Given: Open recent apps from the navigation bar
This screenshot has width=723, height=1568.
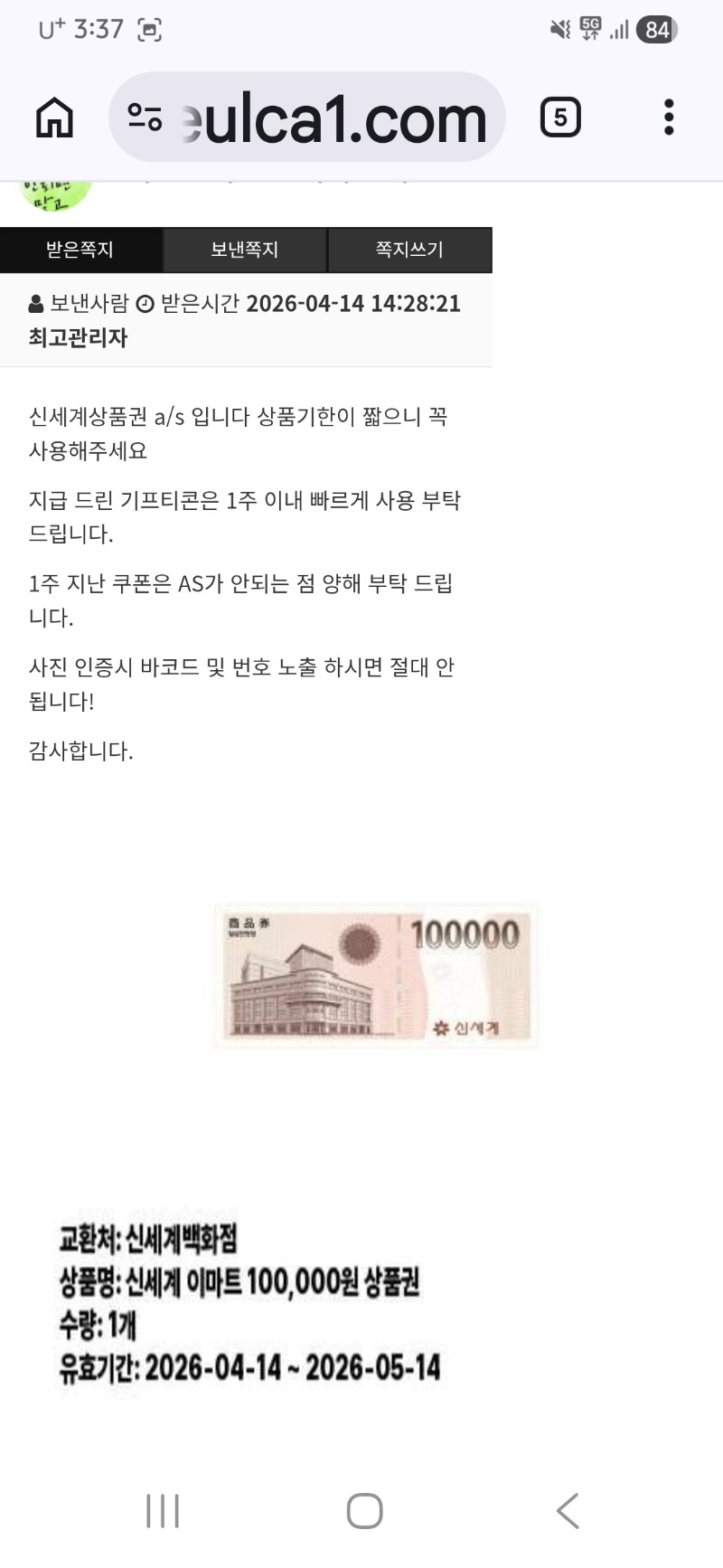Looking at the screenshot, I should tap(163, 1510).
